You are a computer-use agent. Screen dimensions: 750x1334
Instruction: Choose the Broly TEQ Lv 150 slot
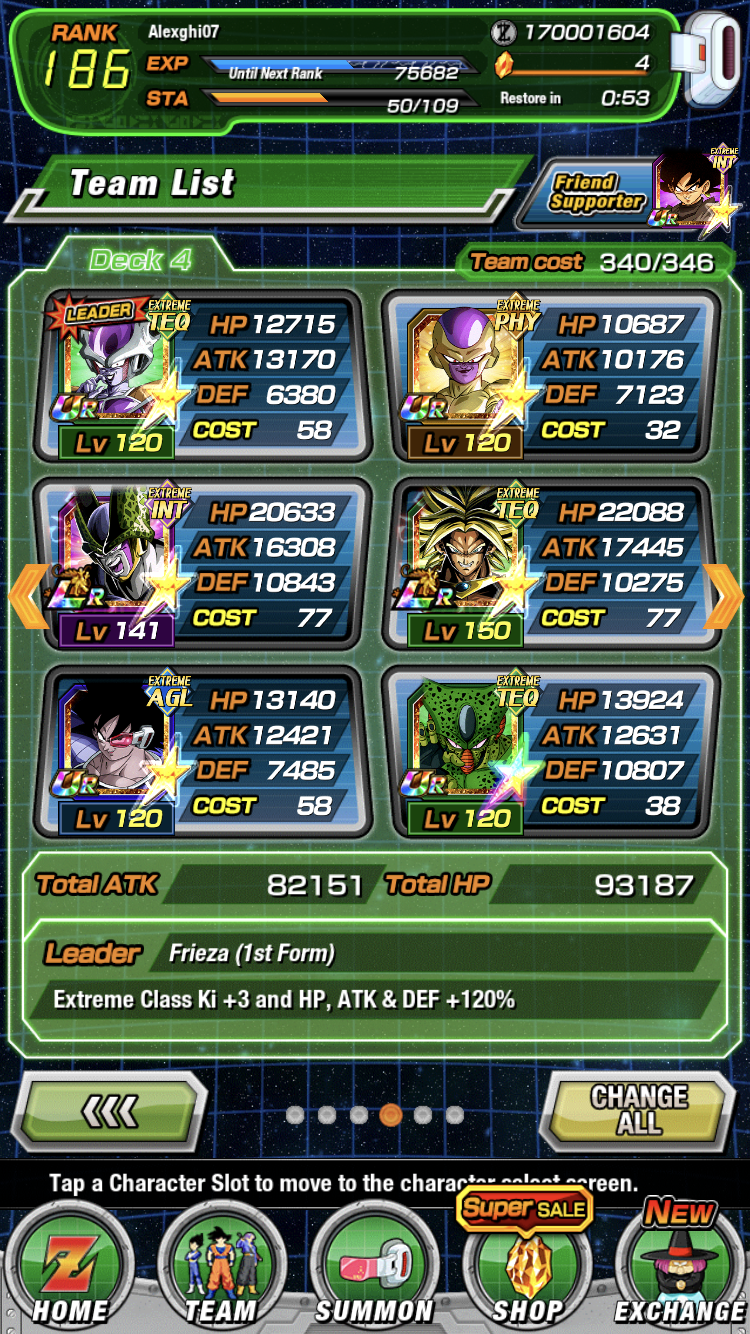(550, 563)
